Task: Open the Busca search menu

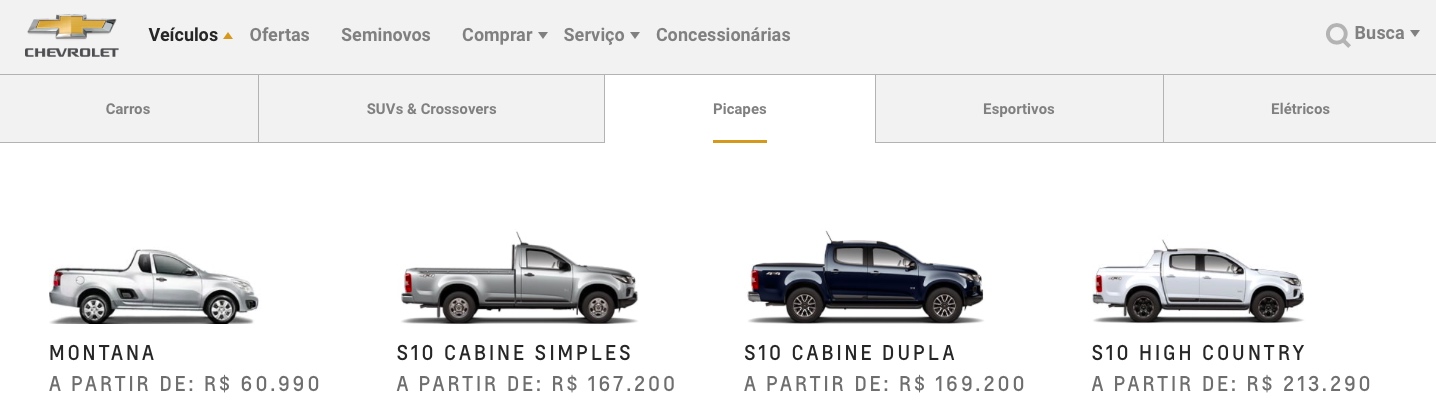Action: 1372,34
